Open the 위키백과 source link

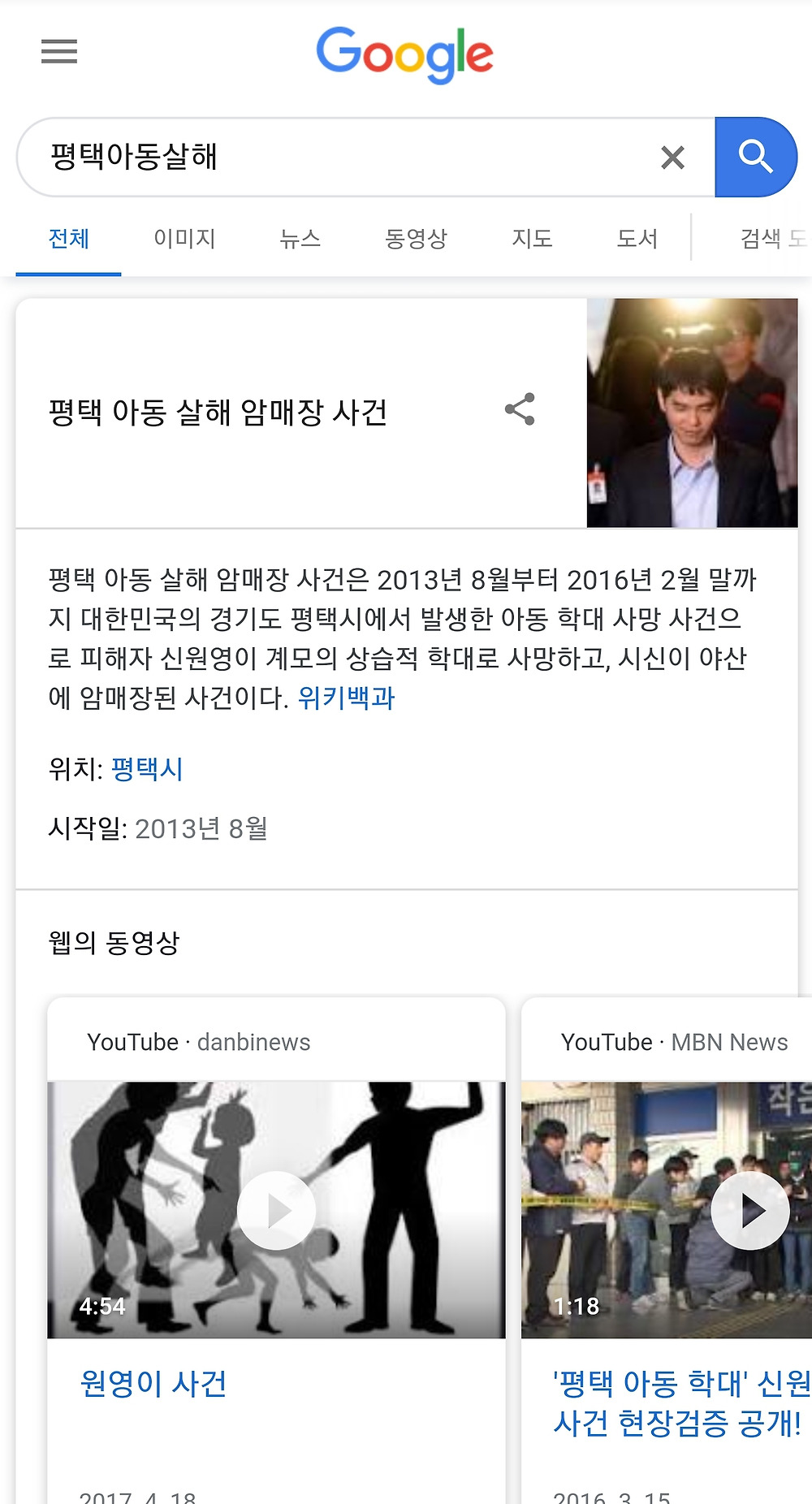(x=346, y=698)
